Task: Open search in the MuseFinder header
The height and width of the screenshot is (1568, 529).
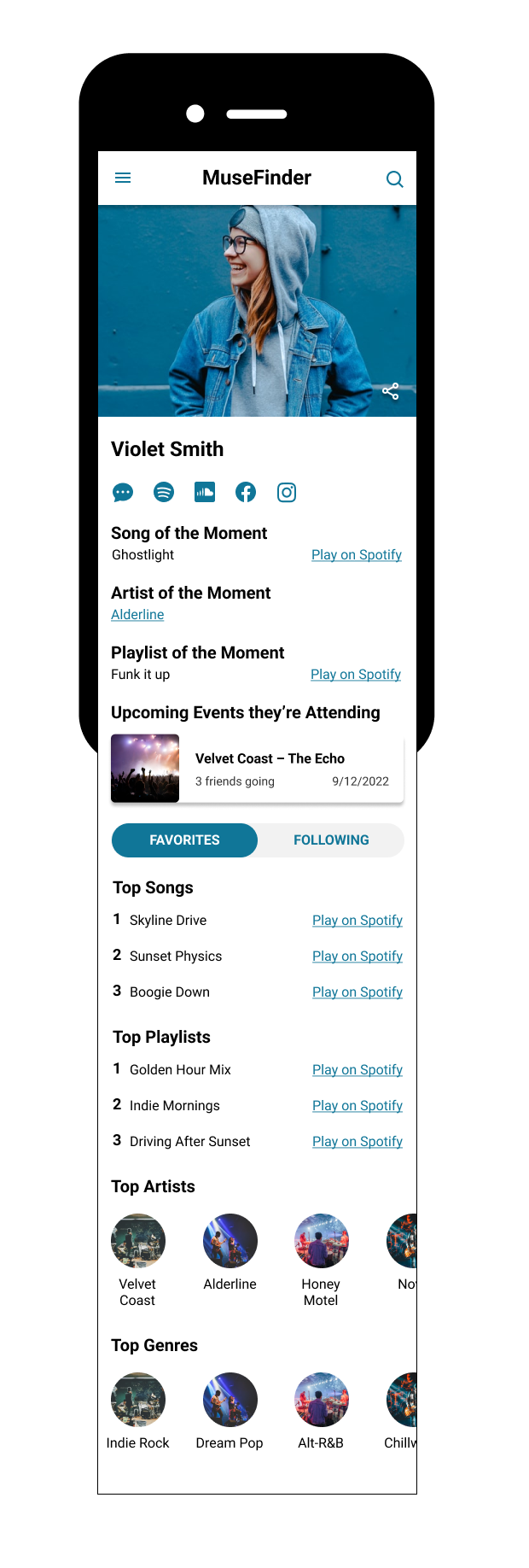Action: point(394,179)
